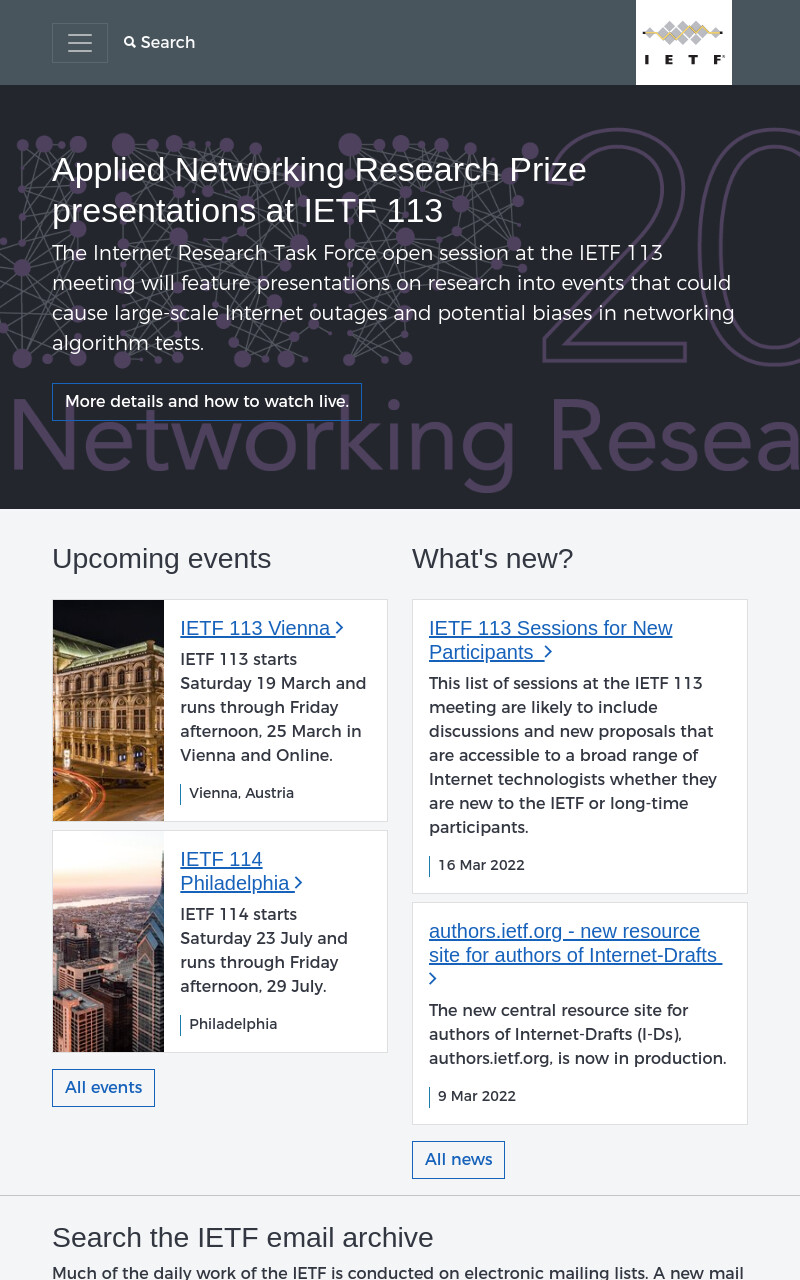View All events

pos(103,1088)
